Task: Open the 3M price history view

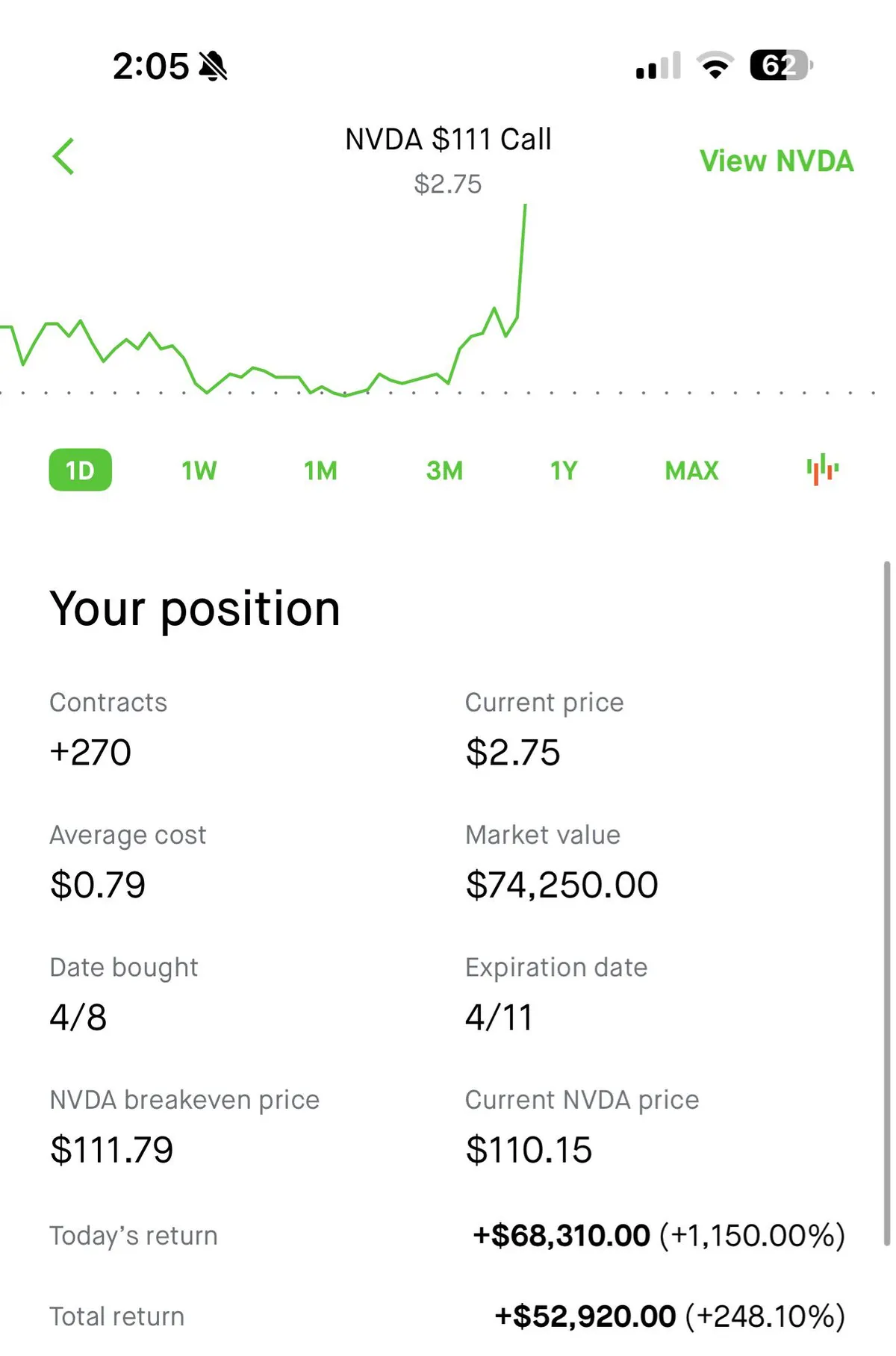Action: (444, 470)
